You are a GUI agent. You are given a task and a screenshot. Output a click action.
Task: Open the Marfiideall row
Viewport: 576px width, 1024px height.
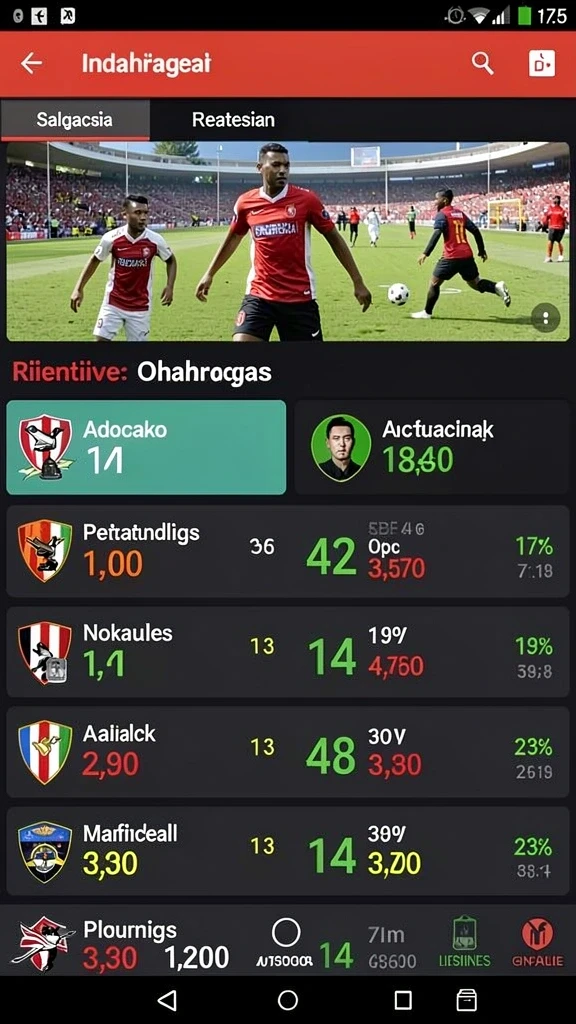click(x=288, y=852)
